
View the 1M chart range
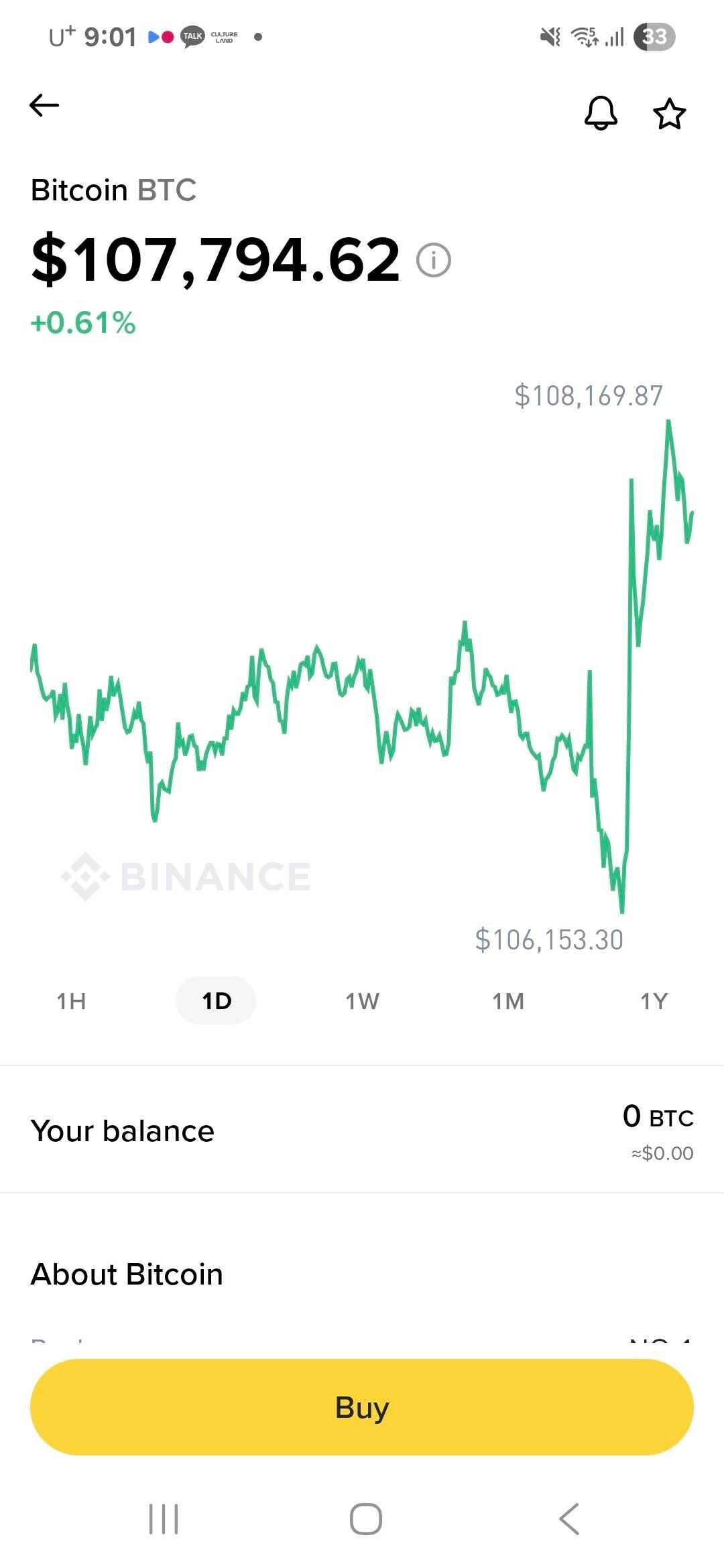(508, 1001)
